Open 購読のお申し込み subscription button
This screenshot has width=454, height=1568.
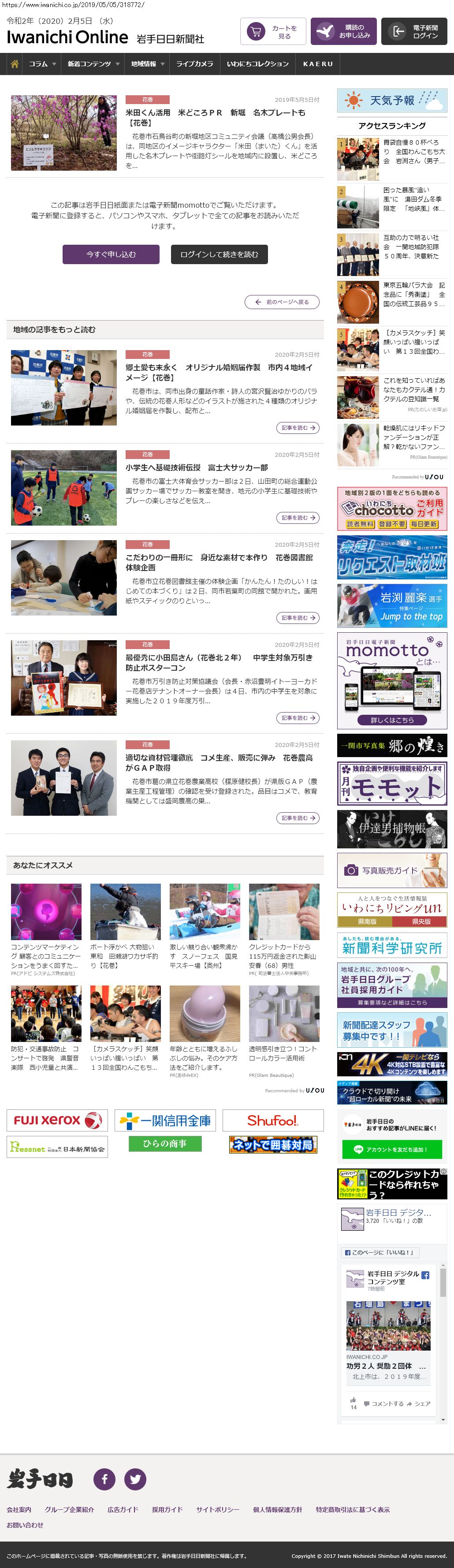(x=343, y=32)
